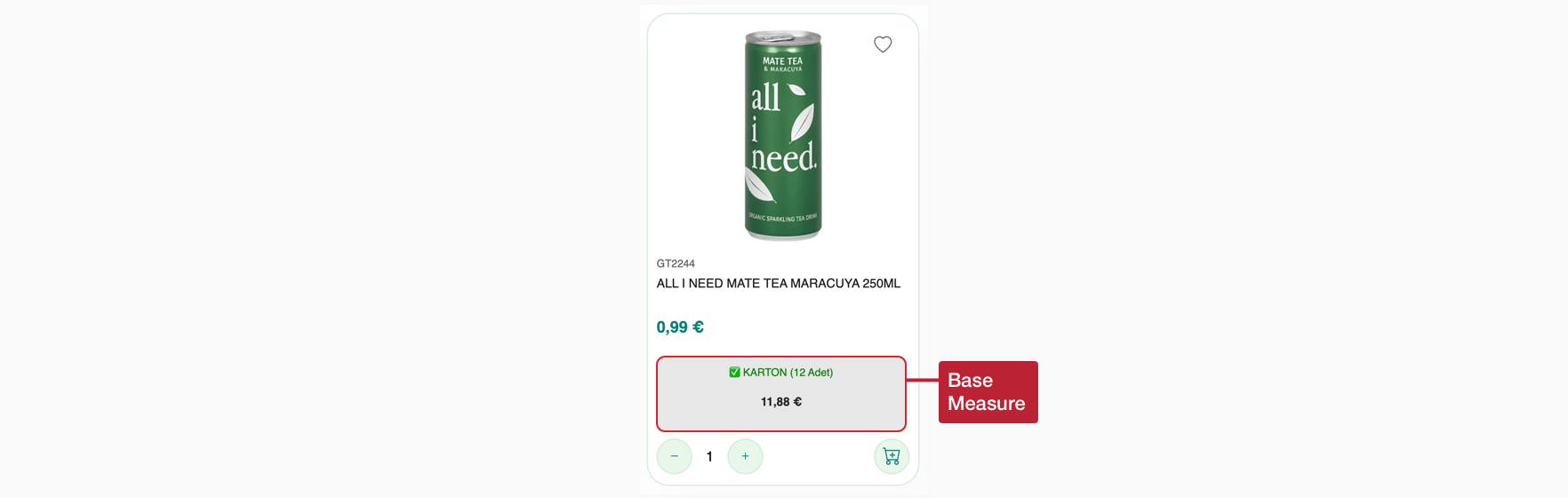Decrease quantity with the minus button

click(674, 456)
